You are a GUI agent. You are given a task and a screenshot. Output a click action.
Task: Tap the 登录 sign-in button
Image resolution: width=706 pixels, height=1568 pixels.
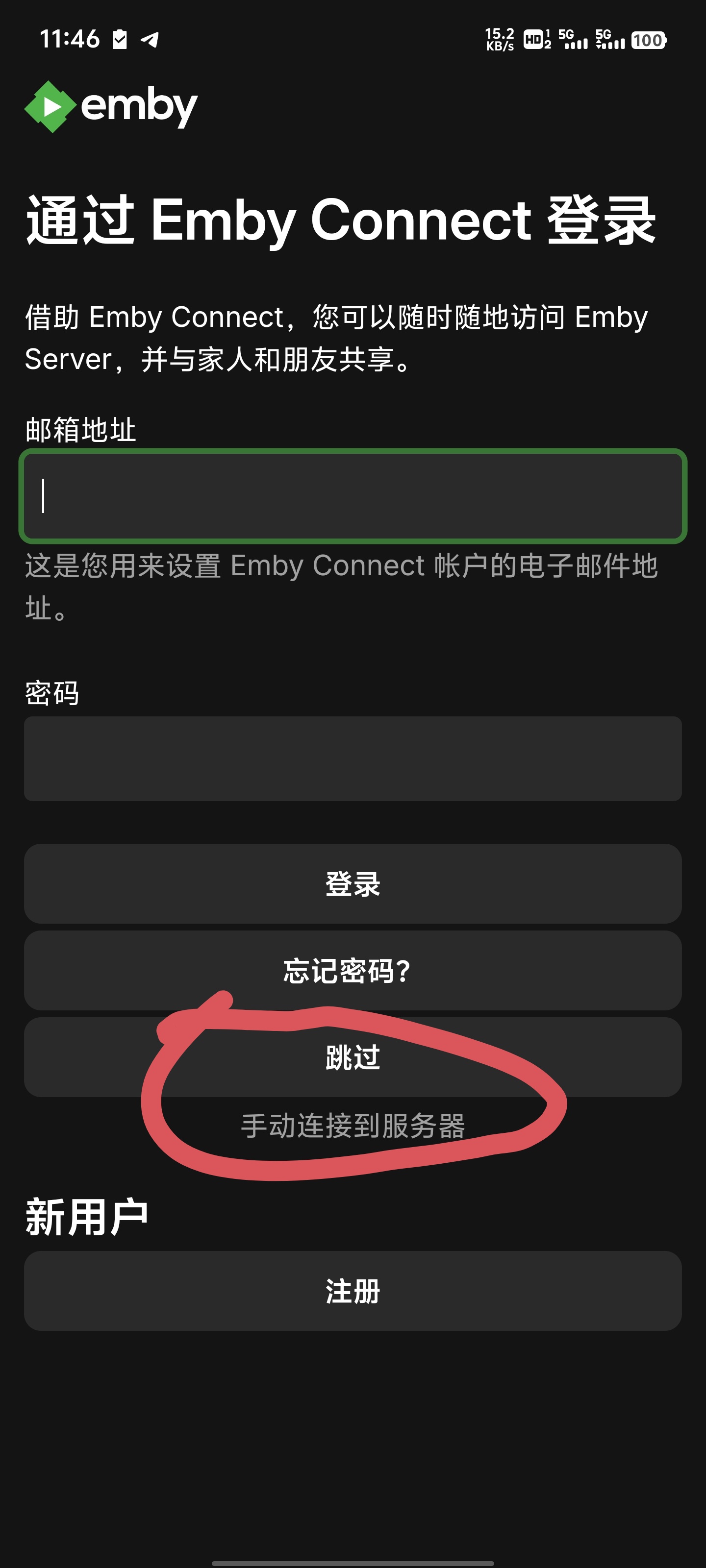[353, 884]
